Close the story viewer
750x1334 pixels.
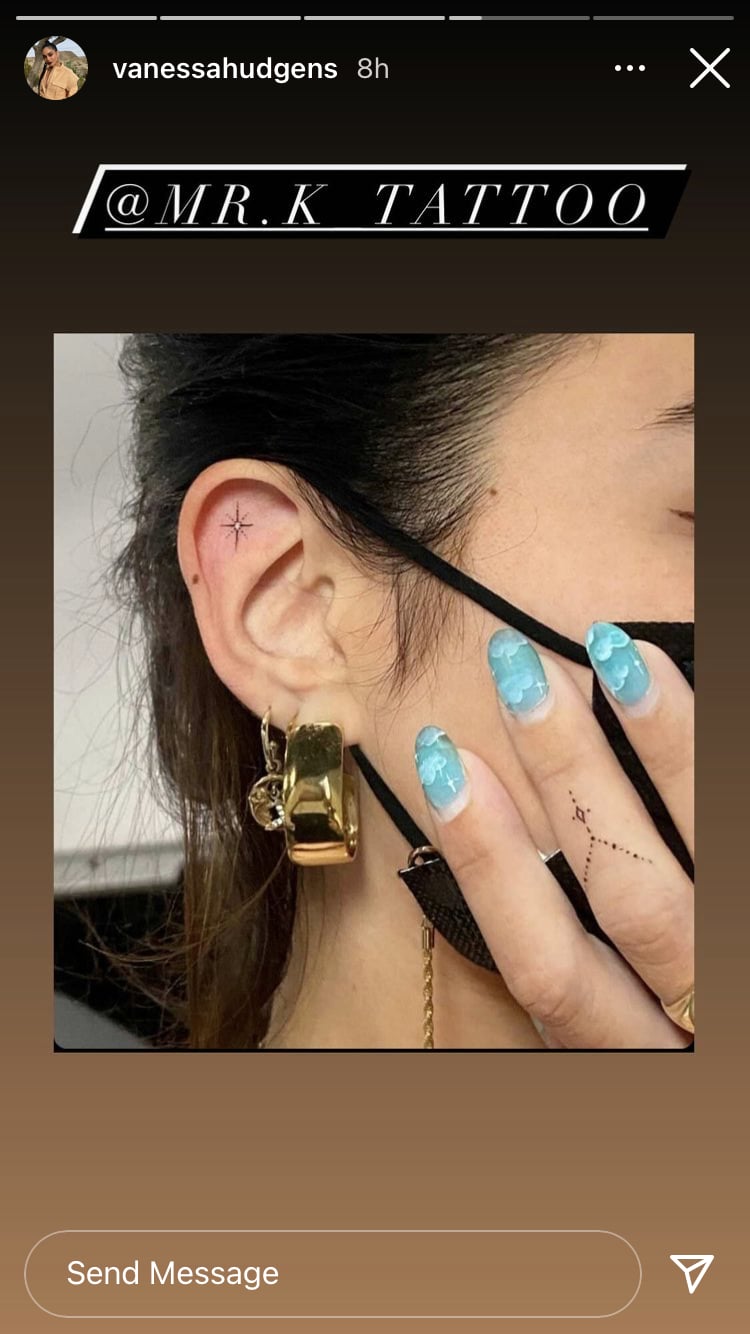(709, 68)
